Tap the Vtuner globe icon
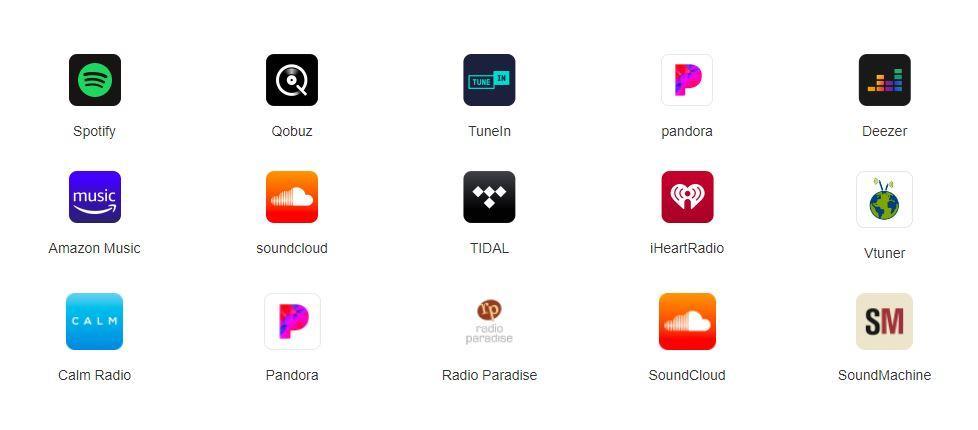Screen dimensions: 978x430 (884, 200)
